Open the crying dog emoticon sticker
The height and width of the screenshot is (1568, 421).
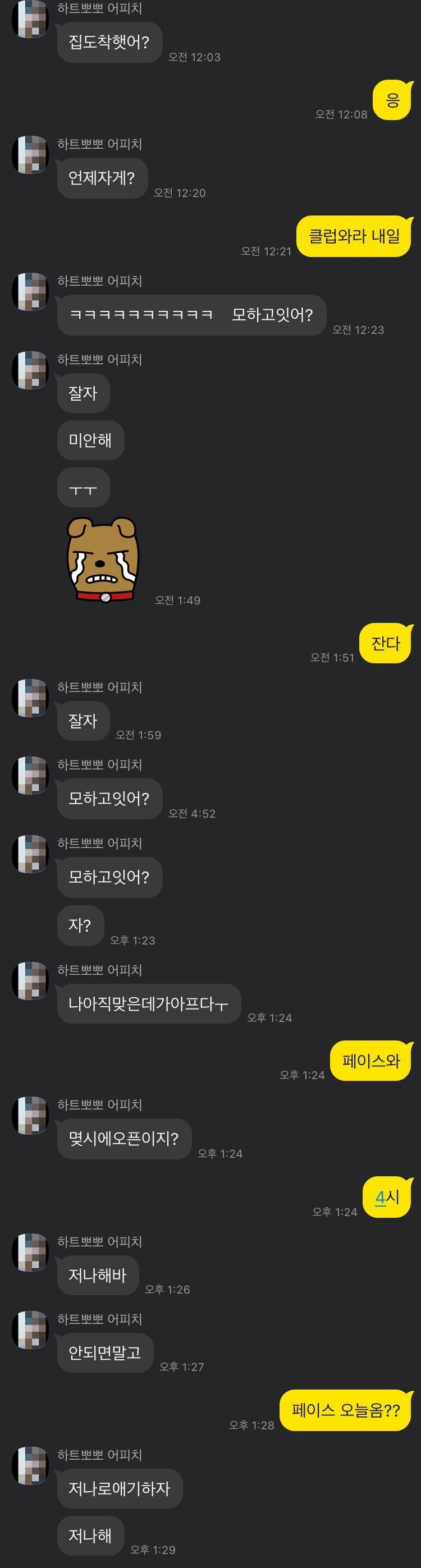click(103, 560)
